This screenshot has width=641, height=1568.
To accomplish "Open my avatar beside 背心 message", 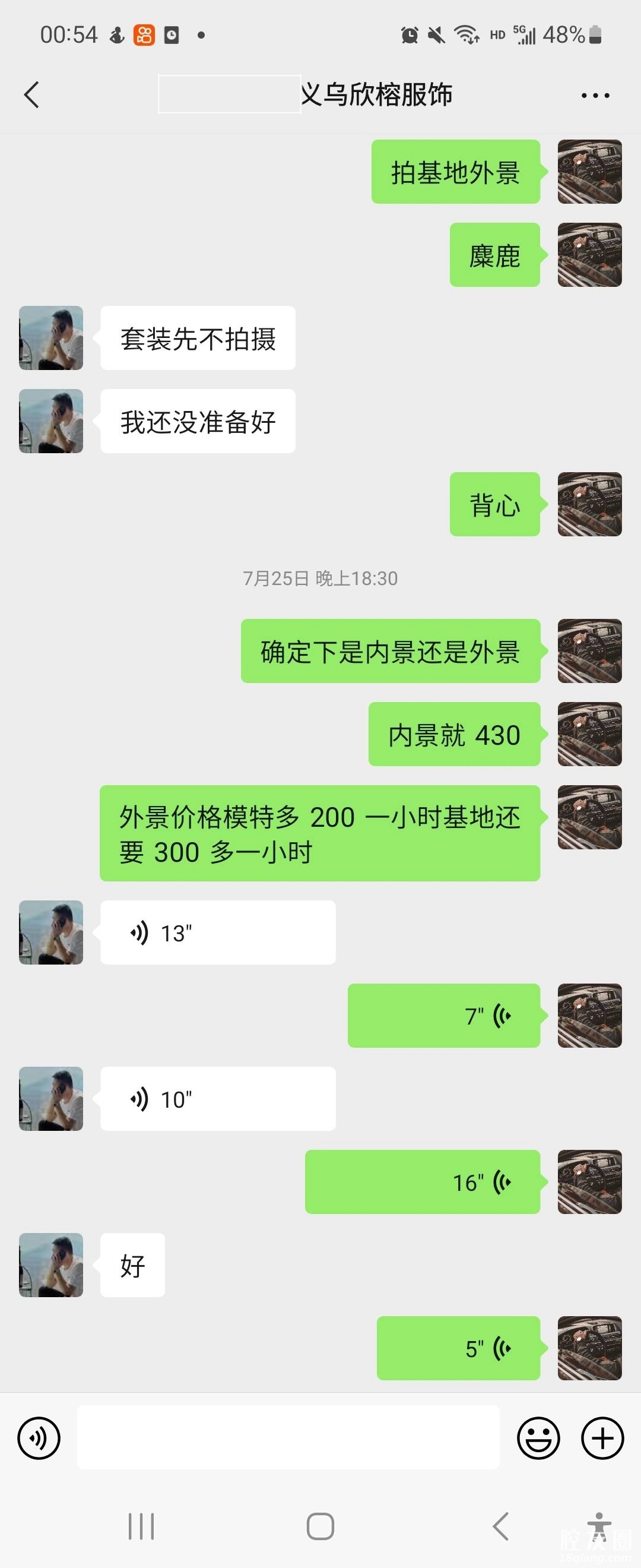I will (x=589, y=505).
